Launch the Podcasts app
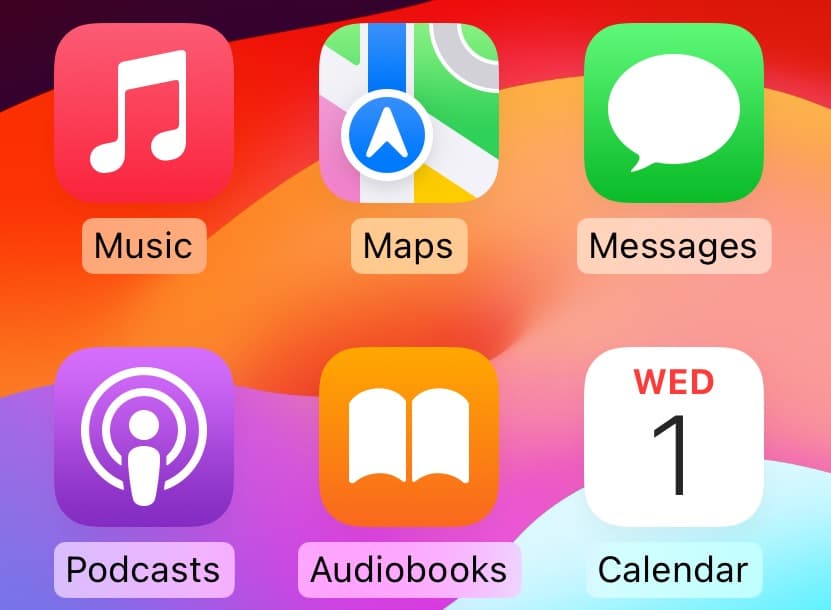Screen dimensions: 831x610 tap(144, 436)
